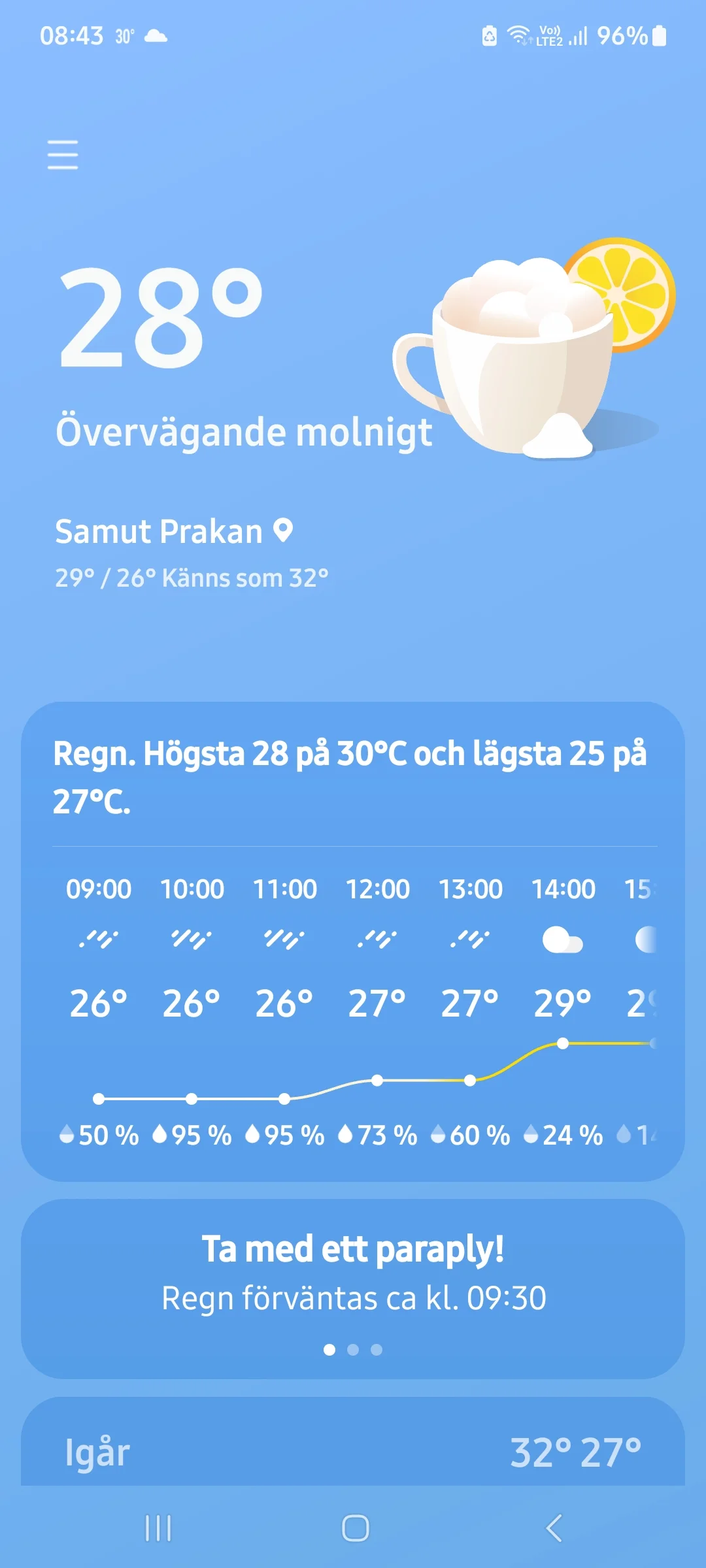Tap the raindrop icon showing 50 %

[68, 1134]
